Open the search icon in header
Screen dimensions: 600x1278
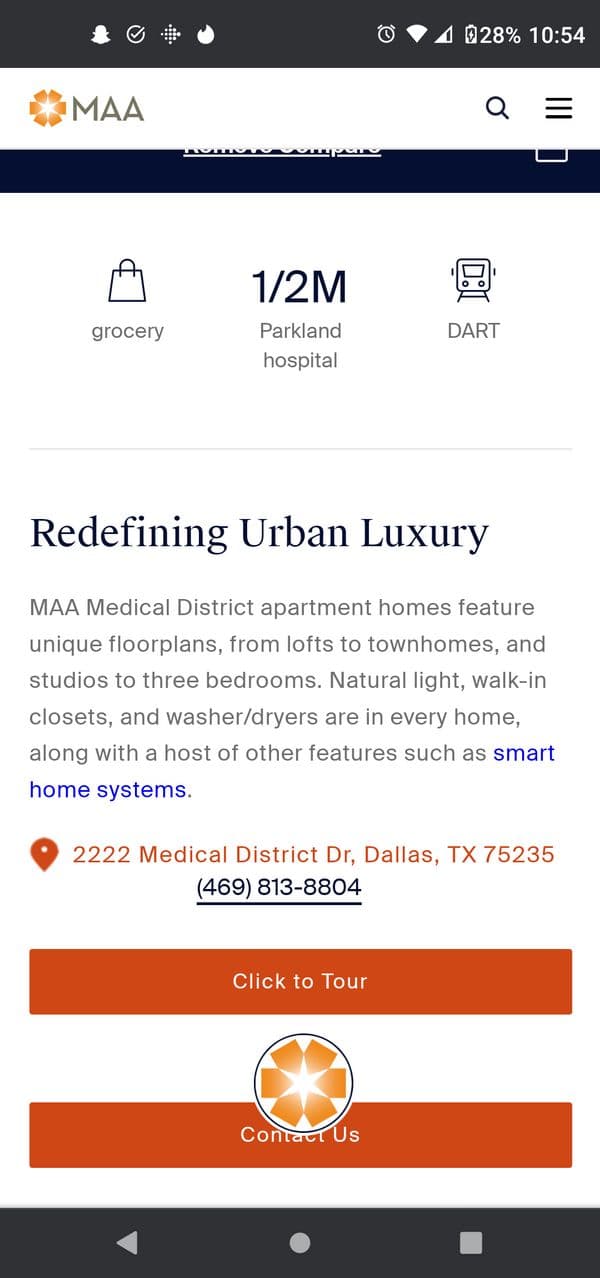click(497, 108)
